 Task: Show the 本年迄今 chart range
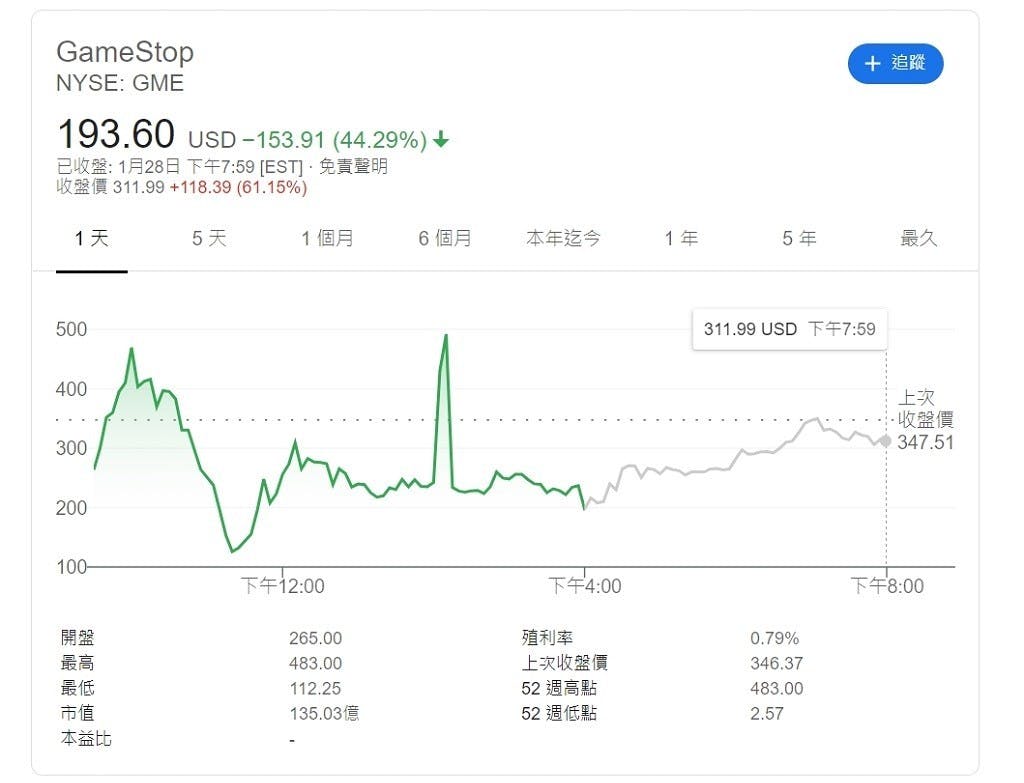click(564, 239)
